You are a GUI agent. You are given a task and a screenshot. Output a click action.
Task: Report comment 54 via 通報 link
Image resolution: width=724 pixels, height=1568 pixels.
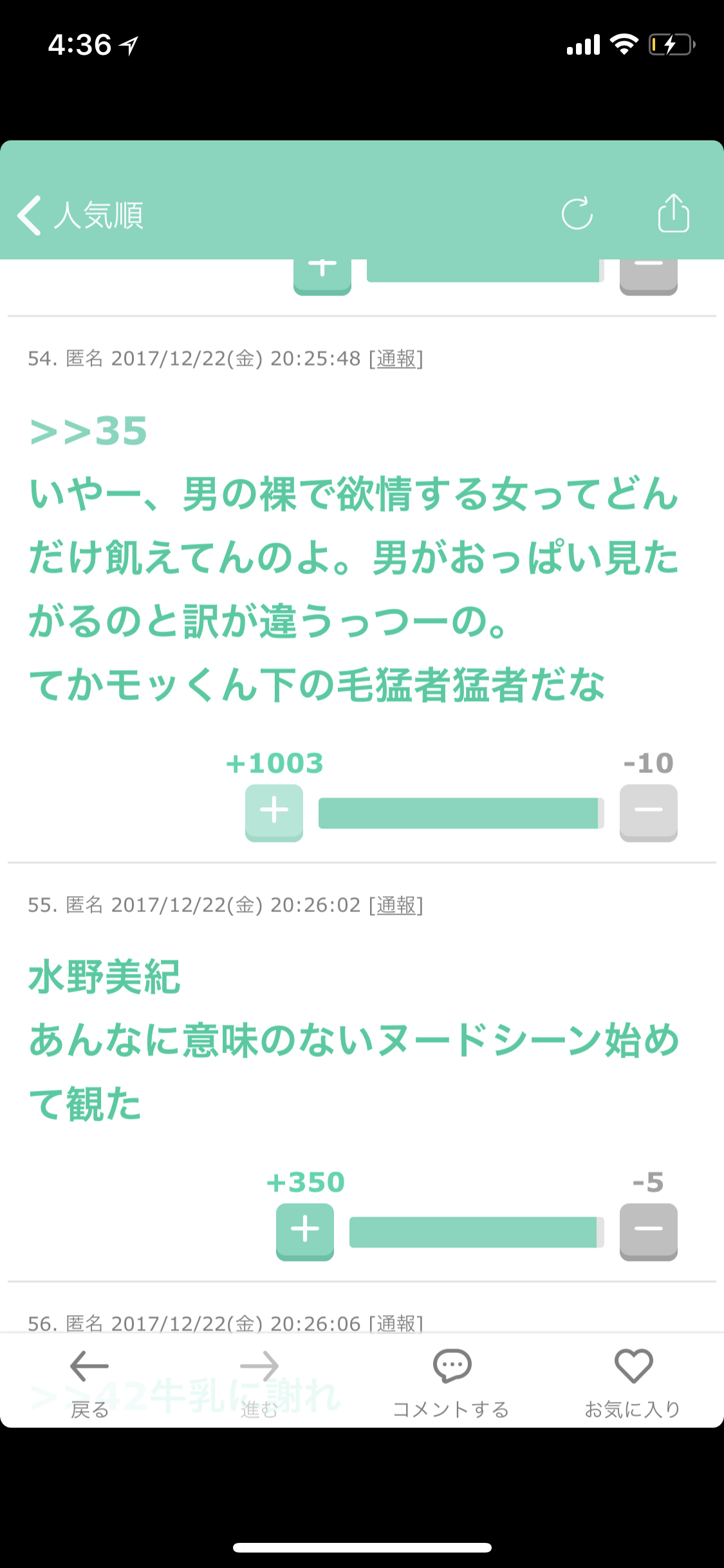tap(396, 359)
